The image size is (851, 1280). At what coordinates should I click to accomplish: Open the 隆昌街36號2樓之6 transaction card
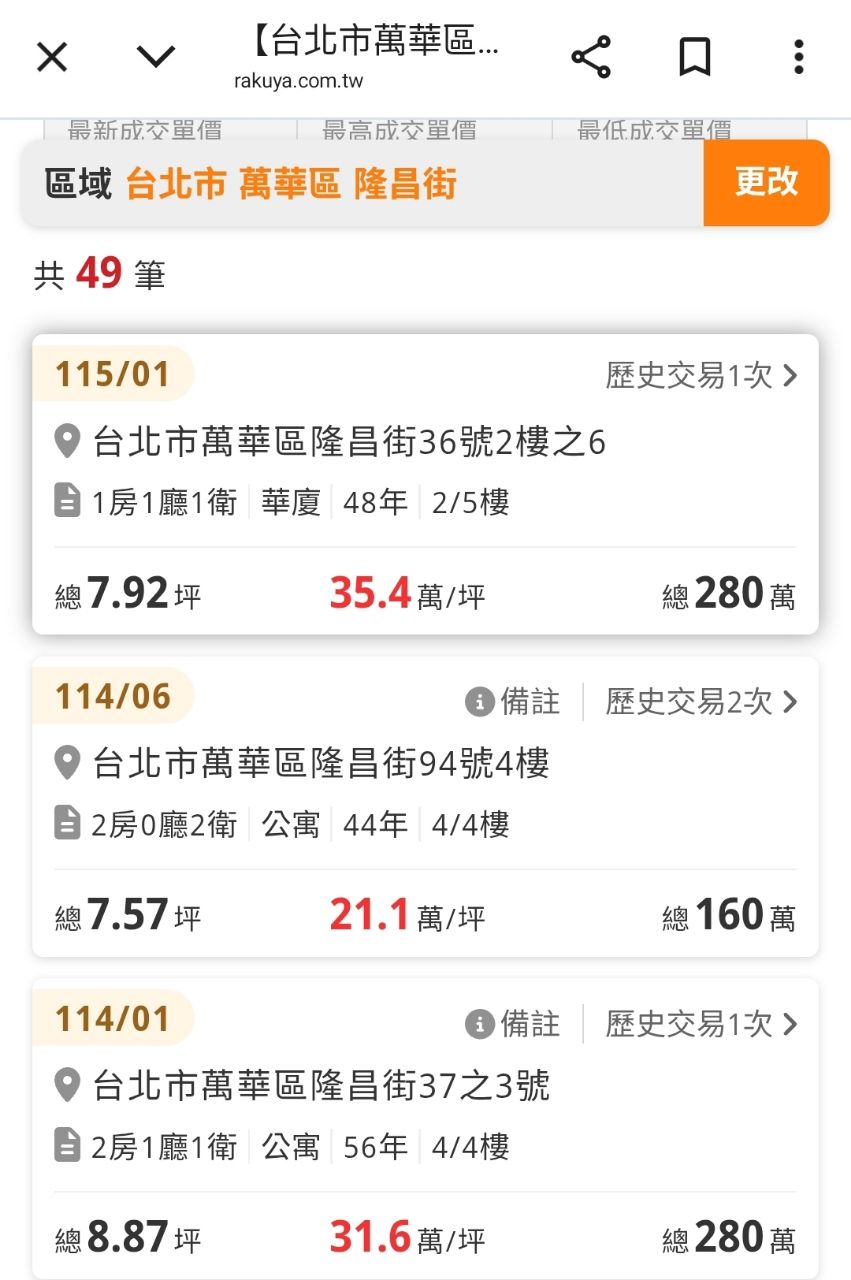pos(350,442)
